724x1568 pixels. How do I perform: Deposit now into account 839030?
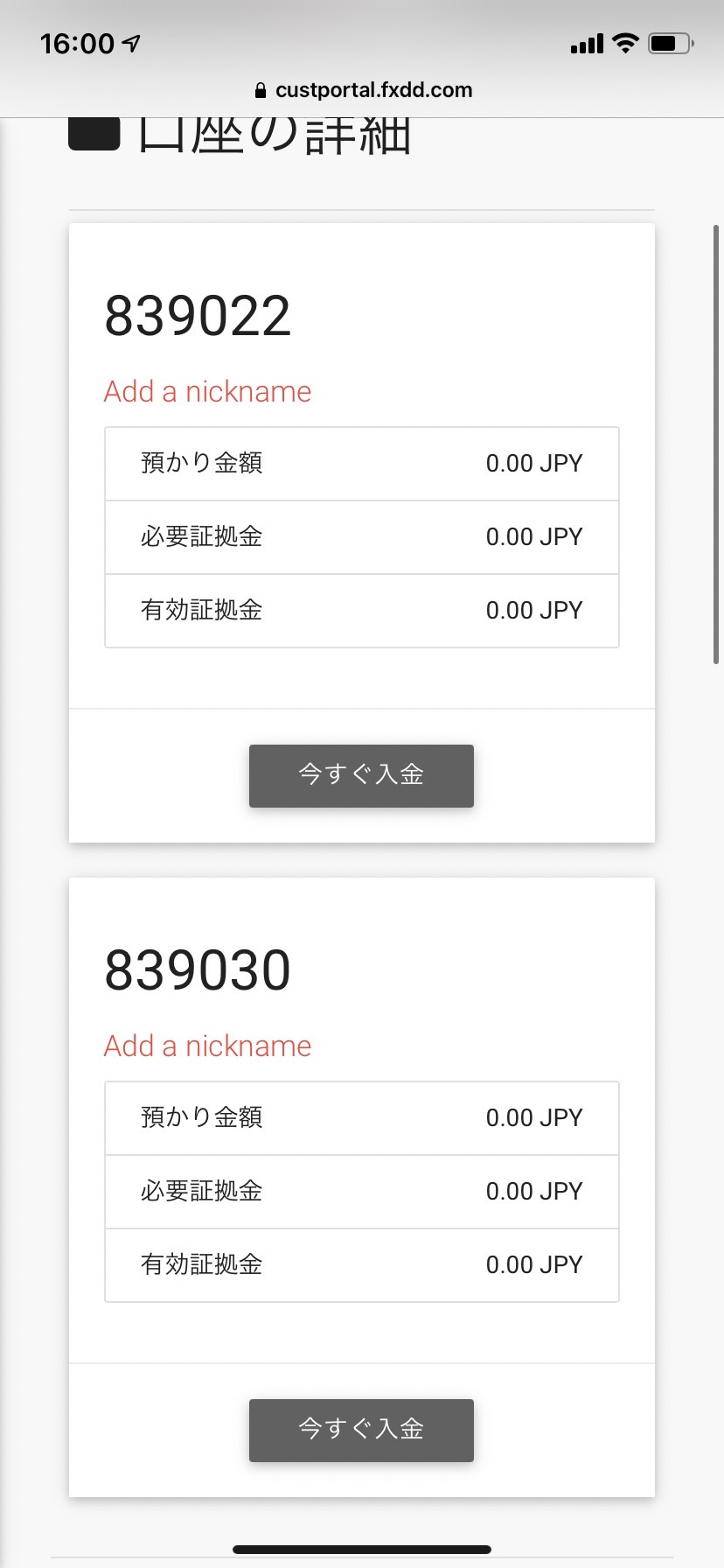click(x=361, y=1430)
